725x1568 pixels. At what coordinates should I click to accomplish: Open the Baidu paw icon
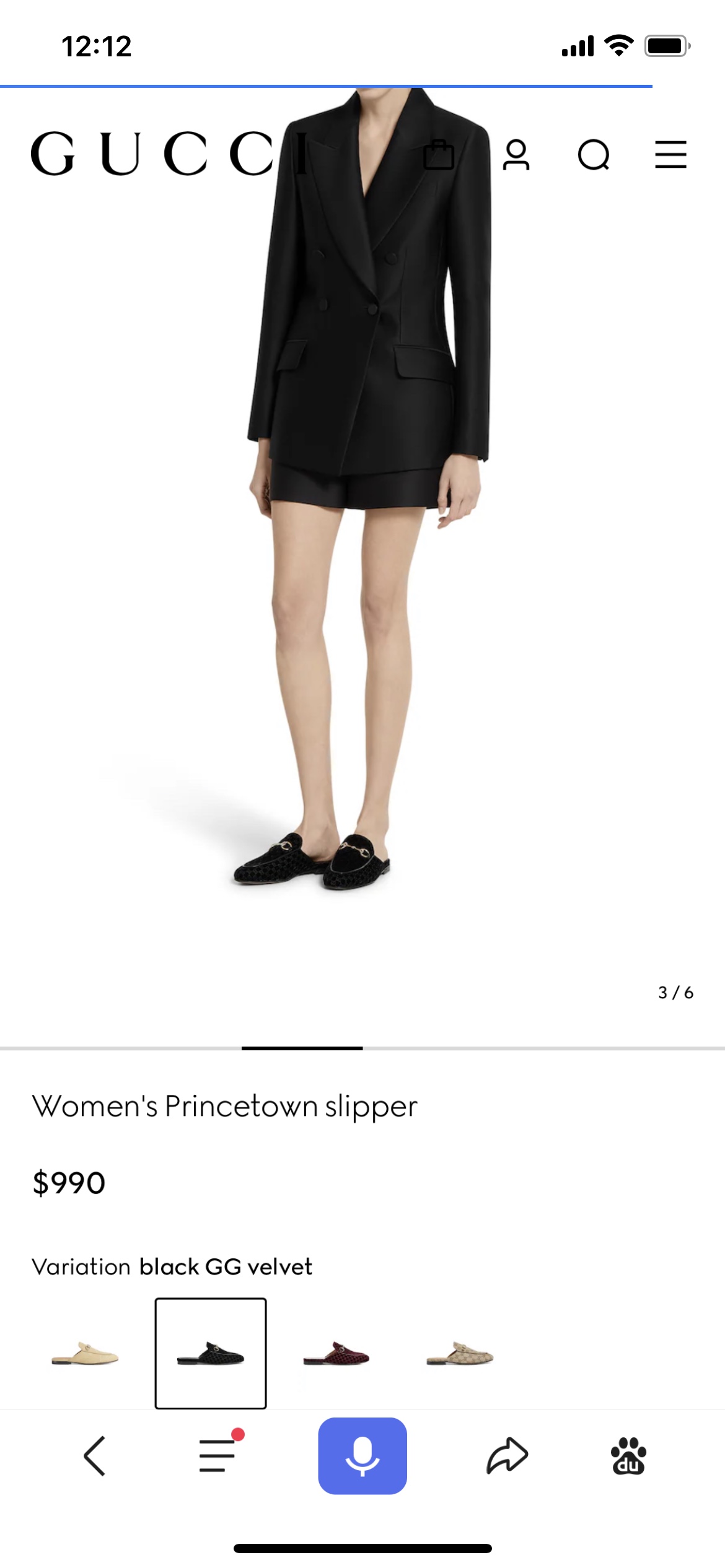point(628,1456)
